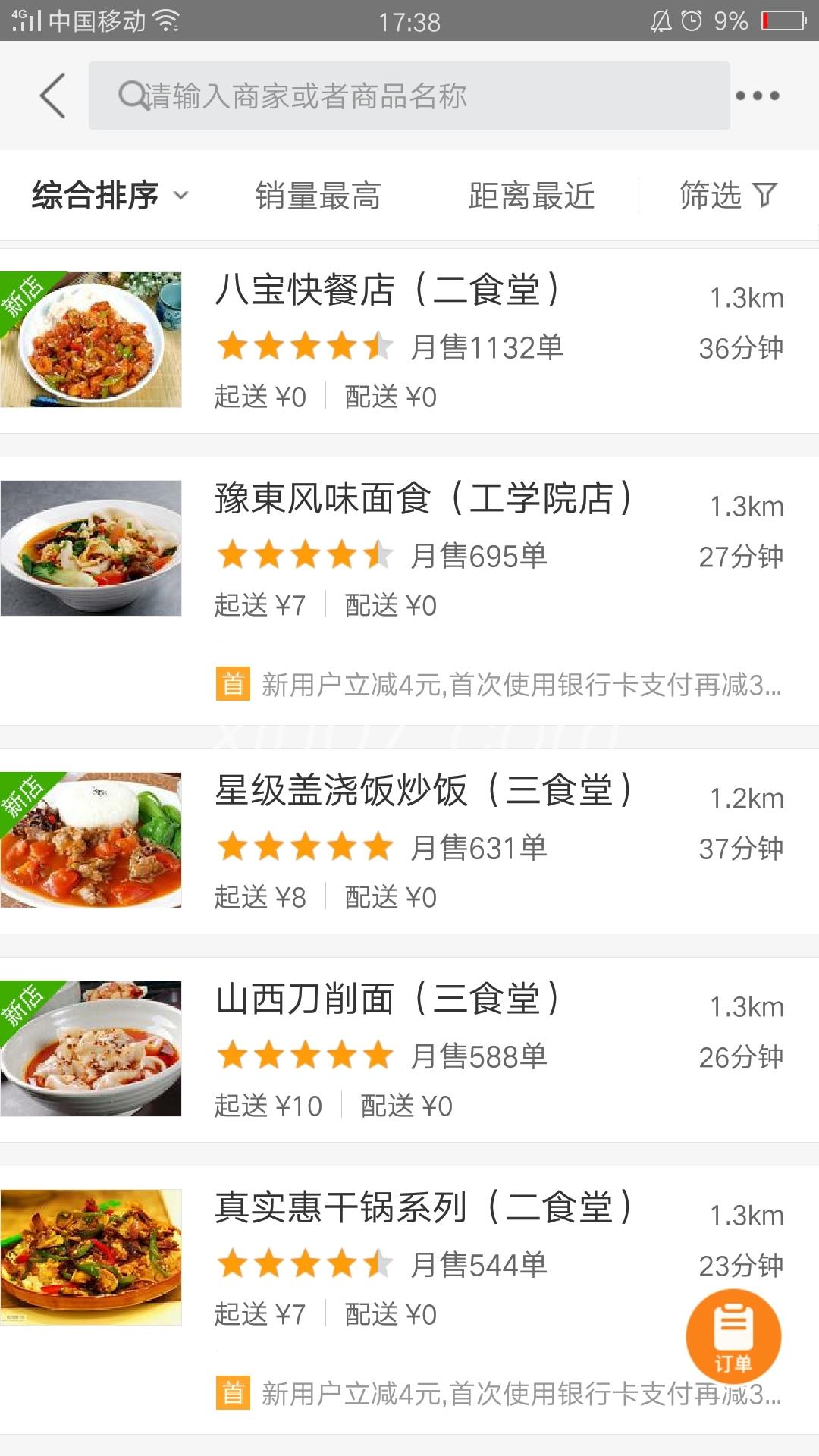Sort by 距离最近
The width and height of the screenshot is (819, 1456).
(532, 196)
